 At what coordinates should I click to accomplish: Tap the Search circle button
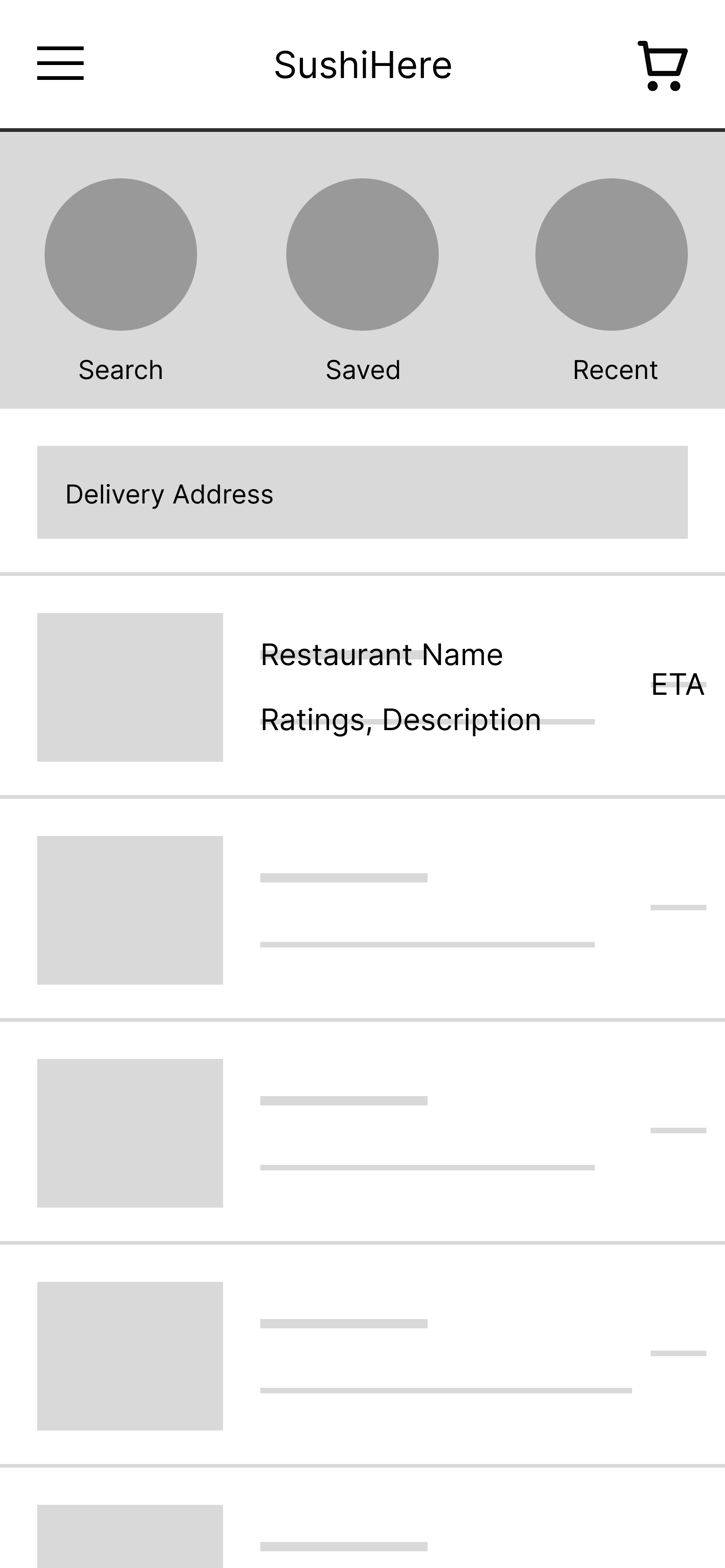[121, 255]
